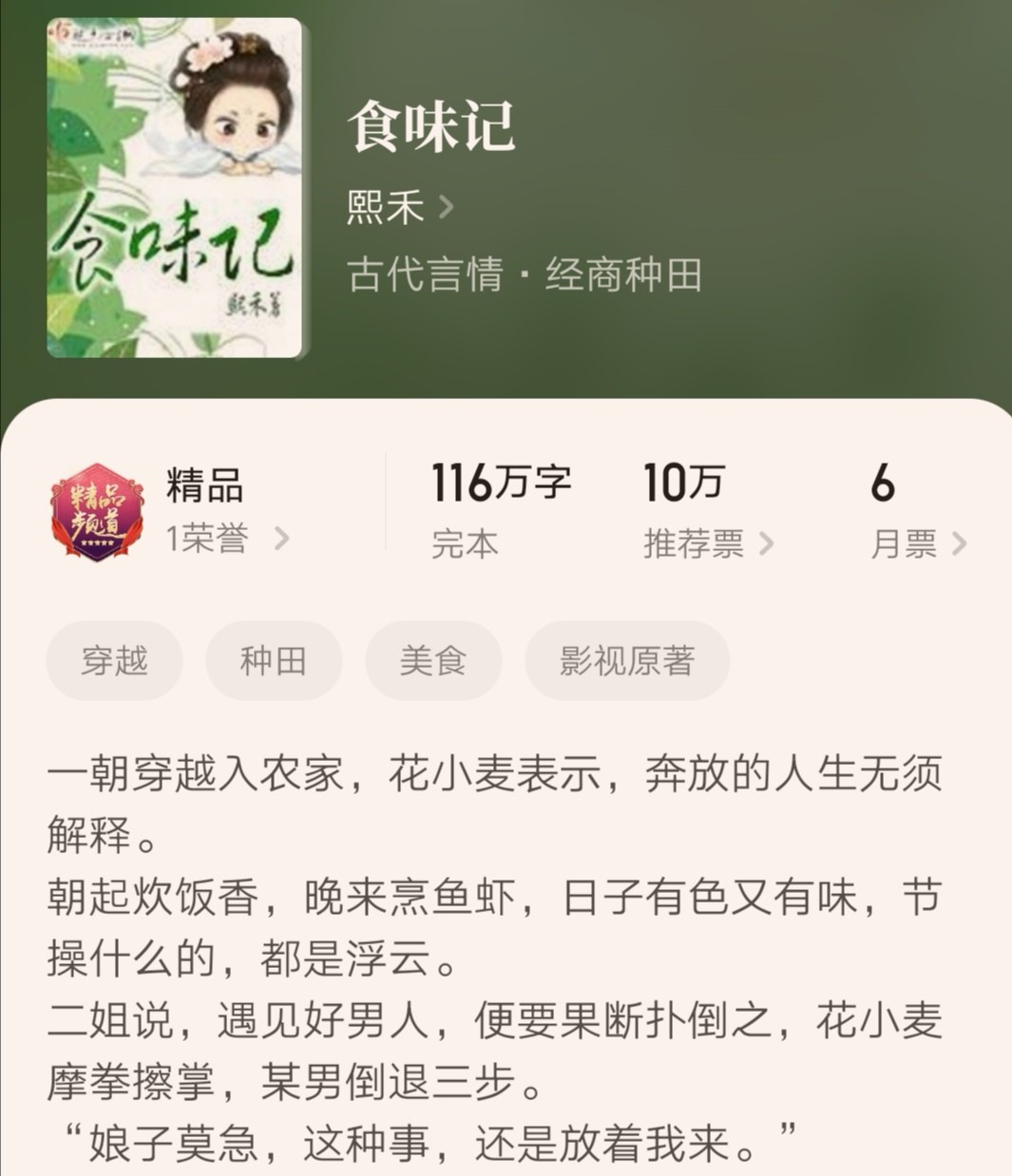Select the 美食 tag
Image resolution: width=1012 pixels, height=1176 pixels.
tap(433, 661)
